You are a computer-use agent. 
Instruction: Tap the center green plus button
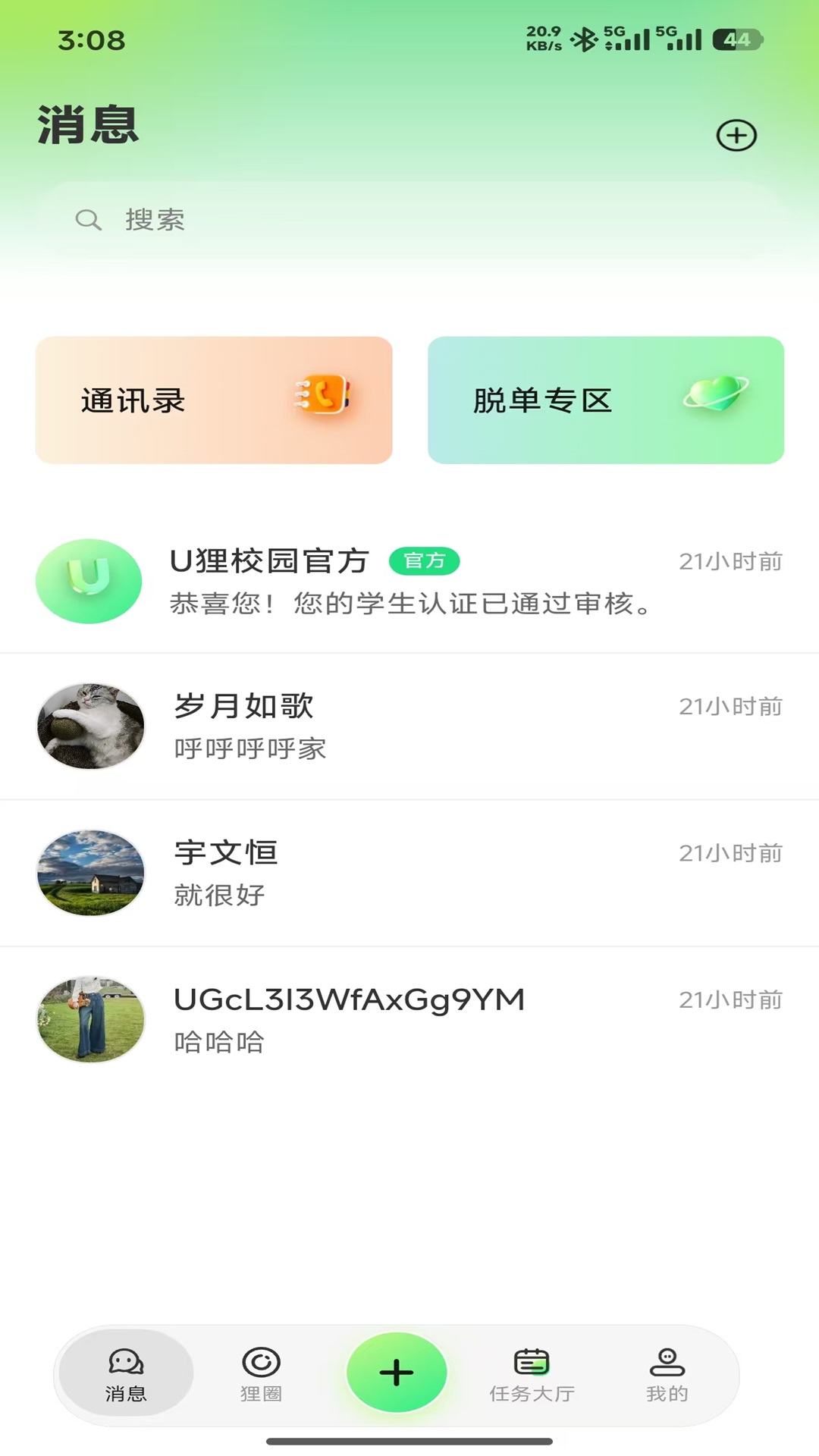pos(397,1371)
